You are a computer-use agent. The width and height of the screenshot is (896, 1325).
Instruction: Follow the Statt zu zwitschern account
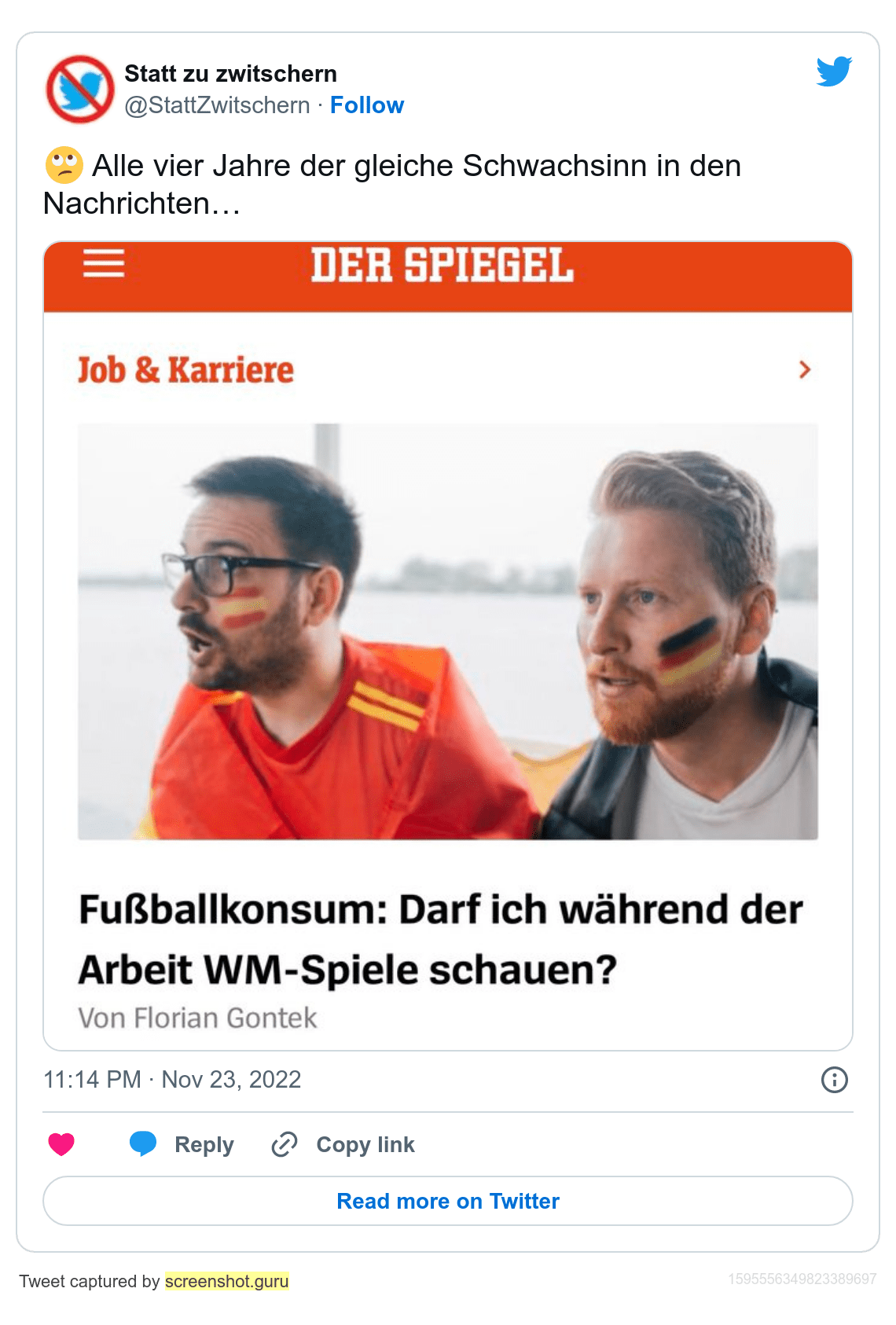[366, 105]
